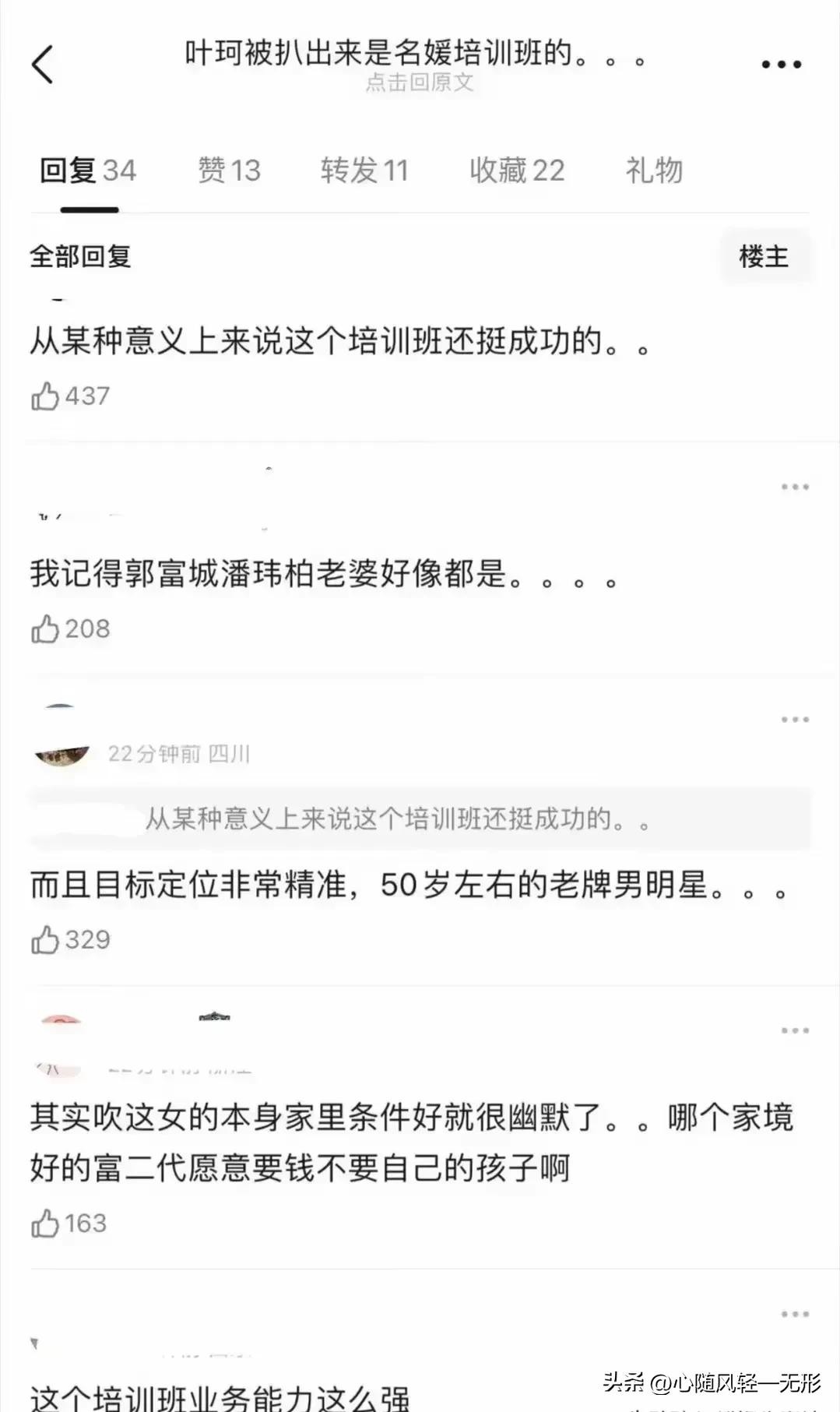The width and height of the screenshot is (840, 1412).
Task: Open more options for the 富二代 comment
Action: click(x=795, y=1030)
